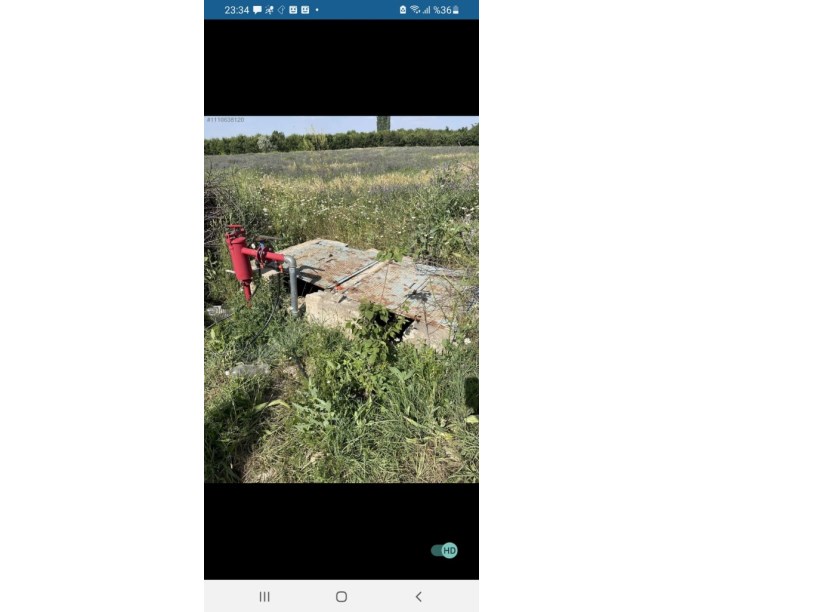Return to the home screen

(341, 596)
